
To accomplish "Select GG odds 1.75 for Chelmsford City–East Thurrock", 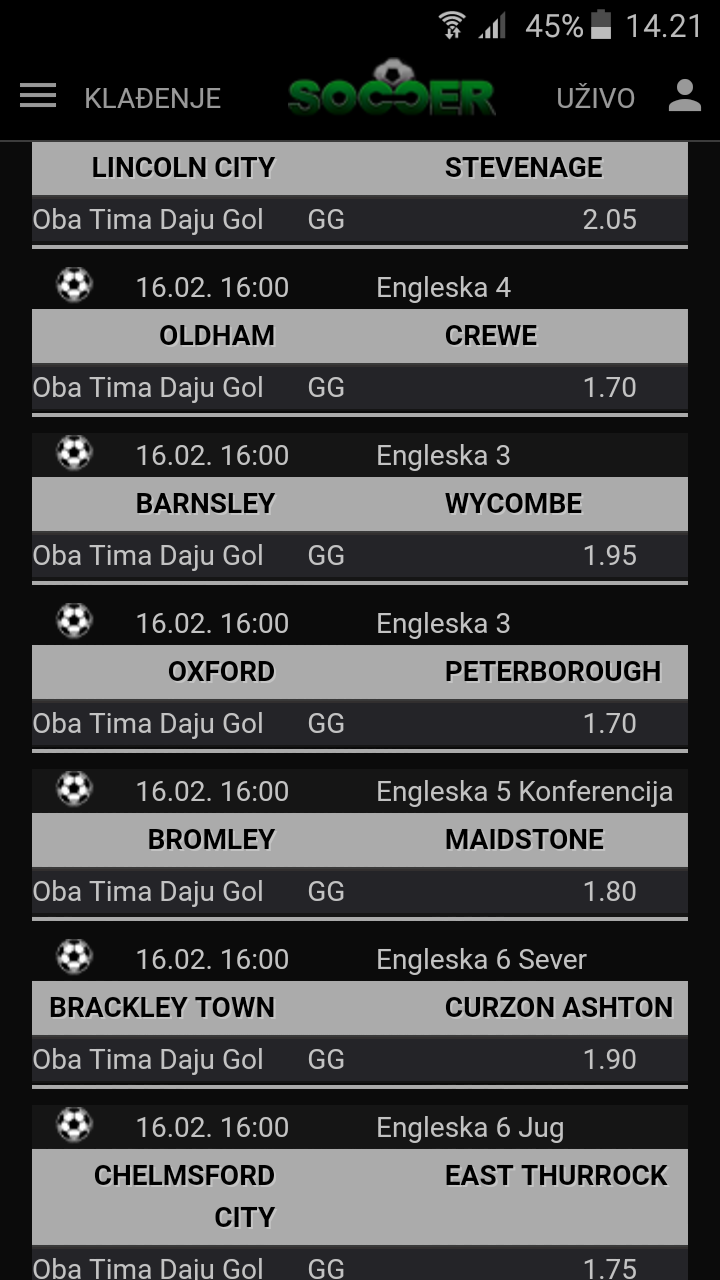I will 609,1267.
